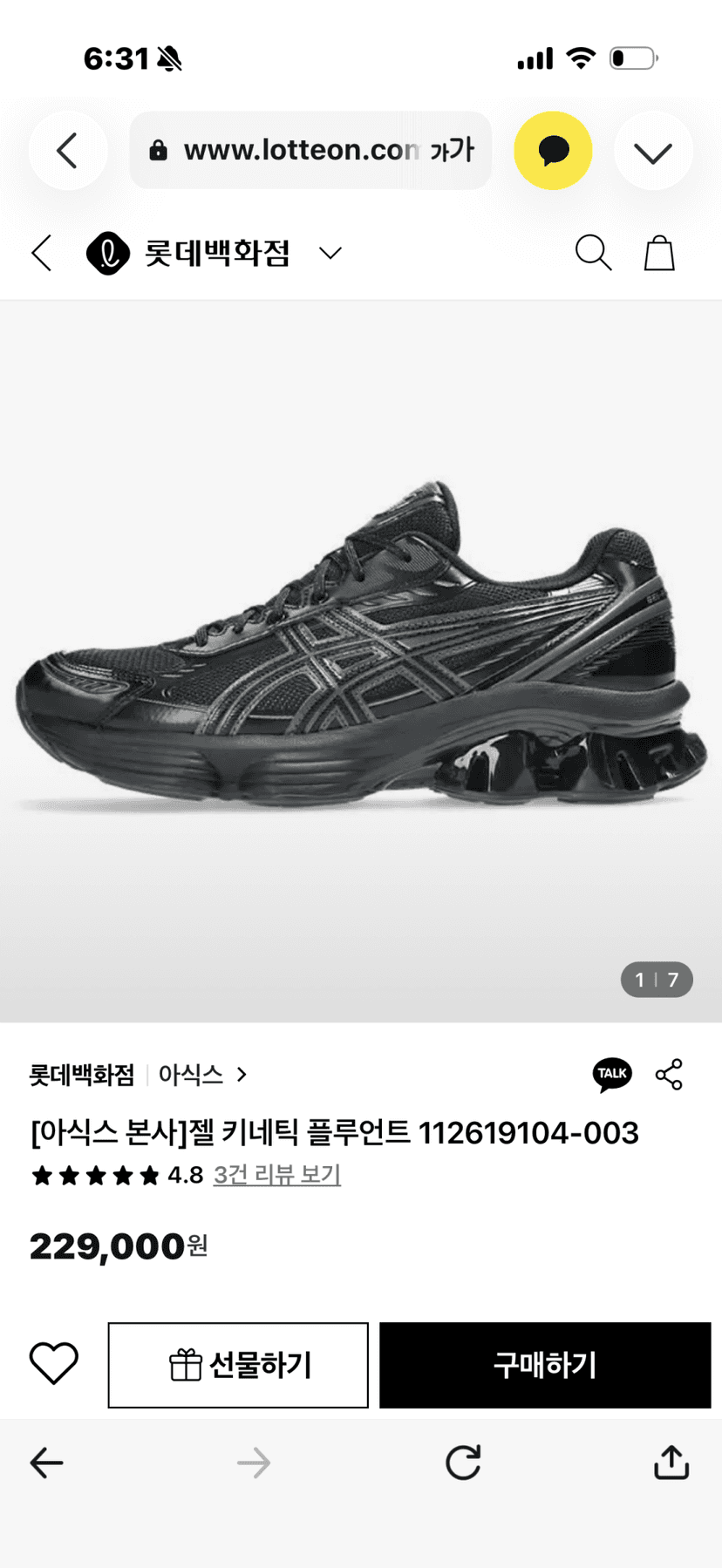Reload the page from bottom toolbar

tap(463, 1463)
